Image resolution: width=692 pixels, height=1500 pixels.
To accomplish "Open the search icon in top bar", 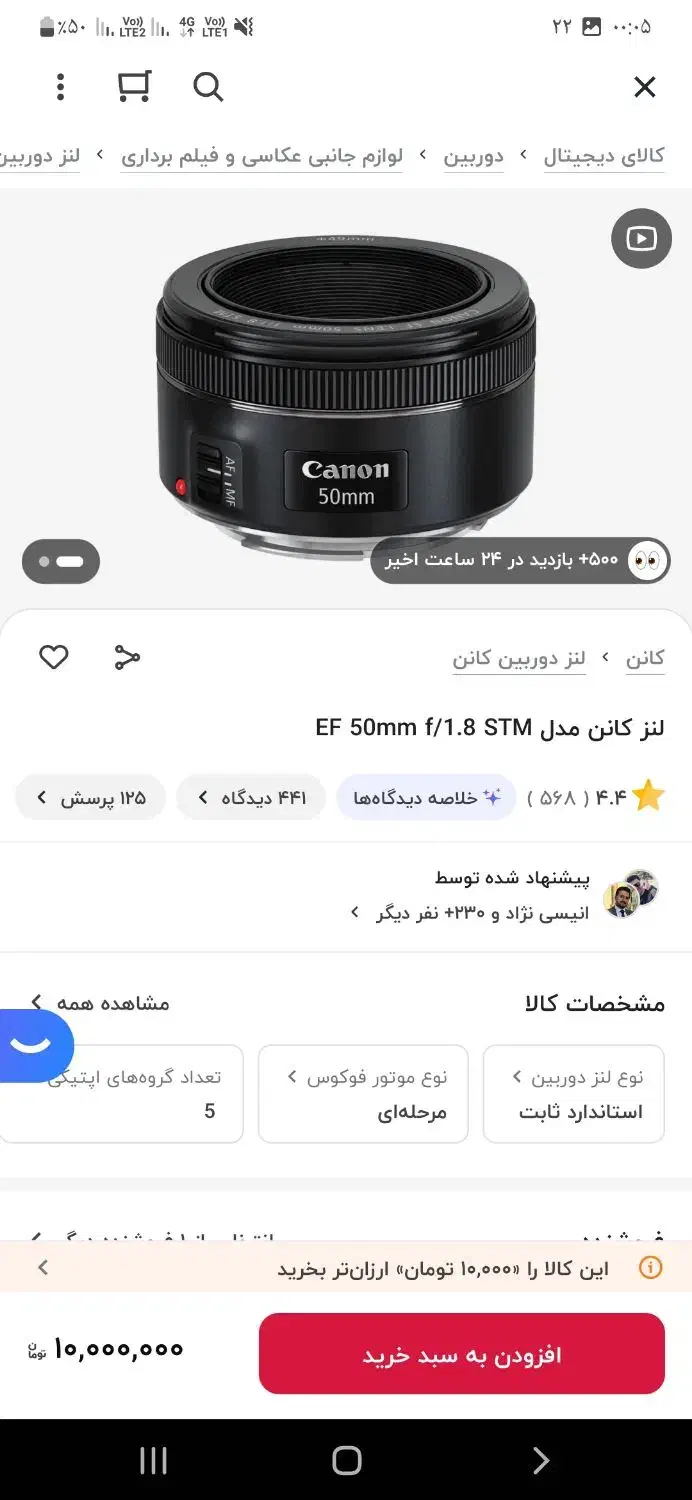I will 208,88.
